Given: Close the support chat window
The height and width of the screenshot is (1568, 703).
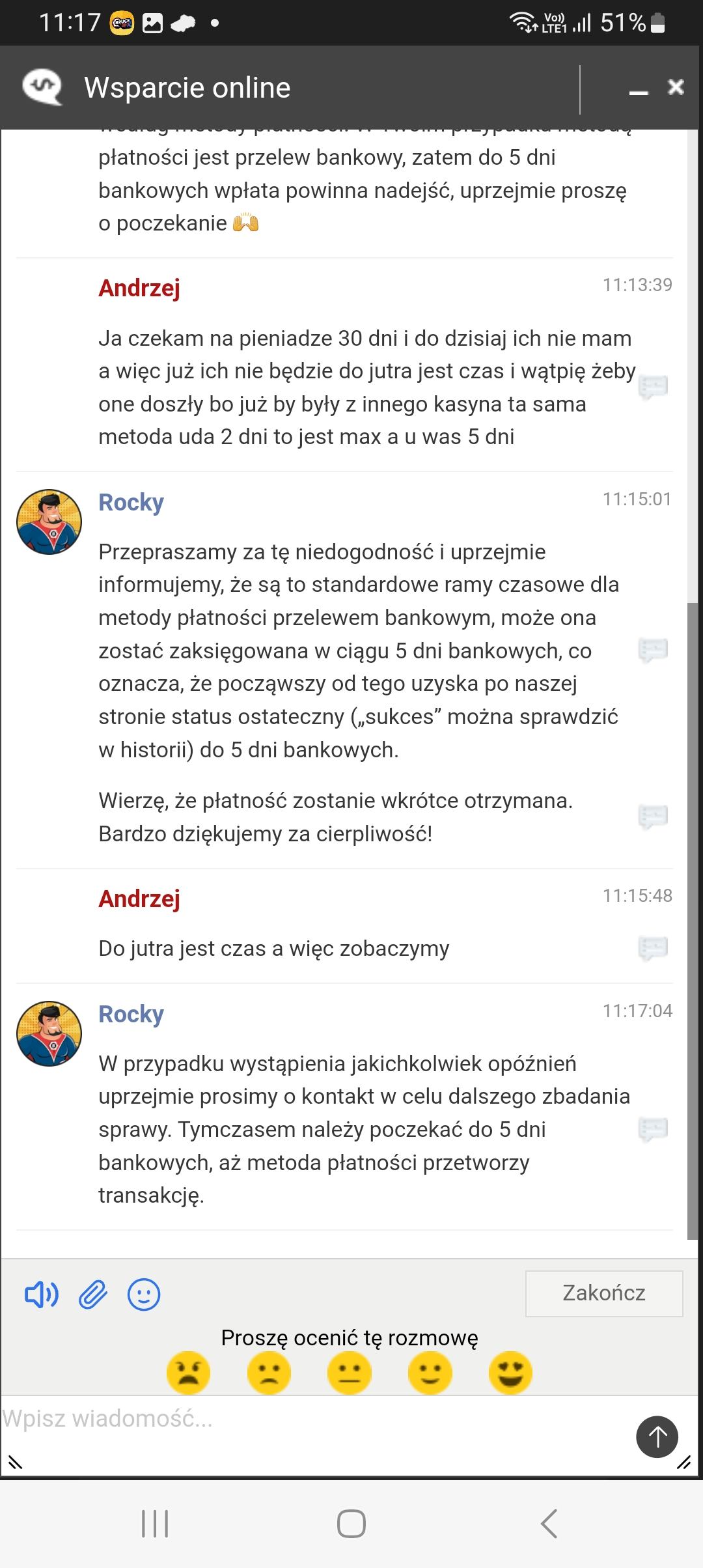Looking at the screenshot, I should pos(676,87).
